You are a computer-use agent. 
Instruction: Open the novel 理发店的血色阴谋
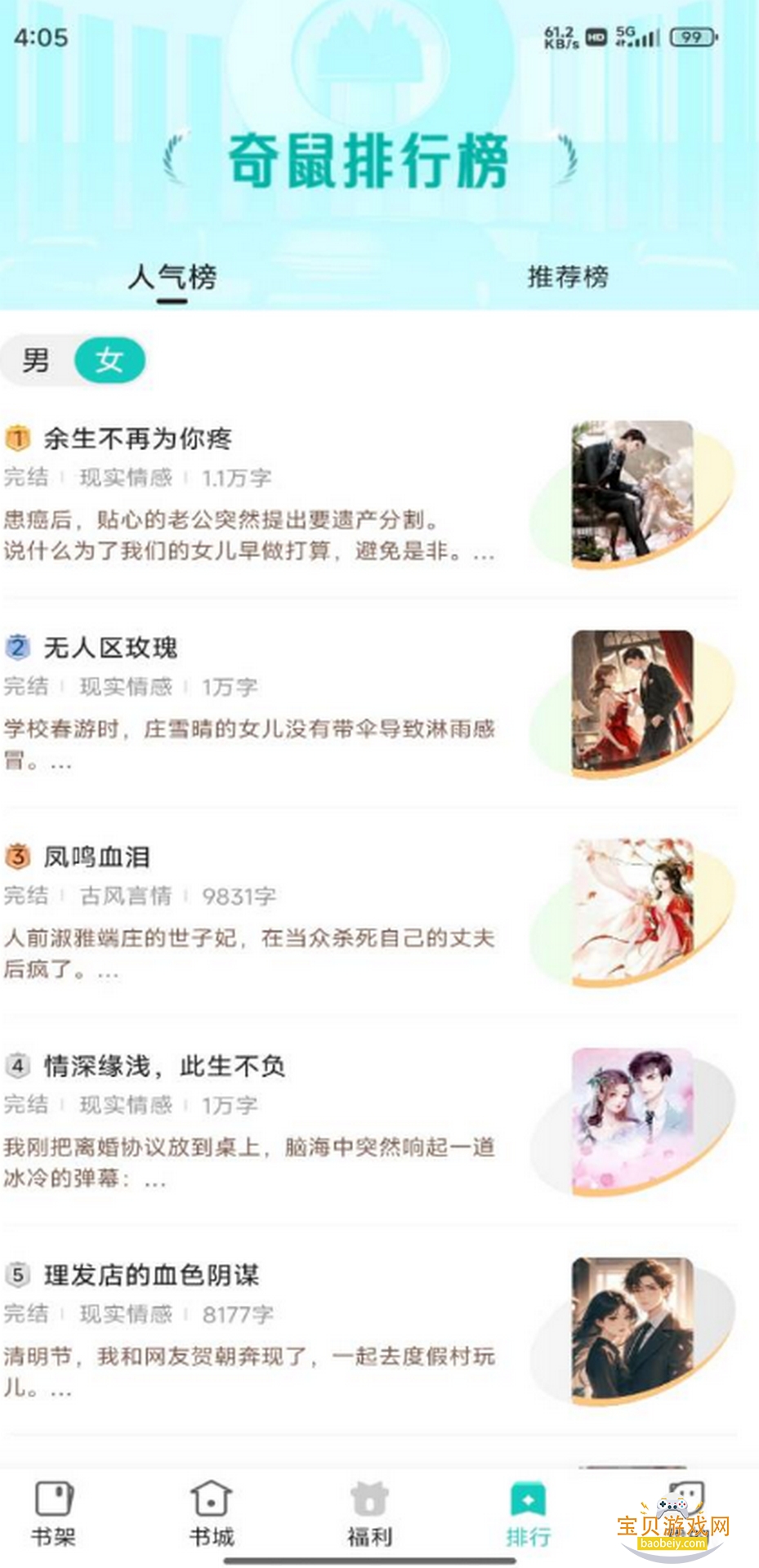pyautogui.click(x=151, y=1275)
